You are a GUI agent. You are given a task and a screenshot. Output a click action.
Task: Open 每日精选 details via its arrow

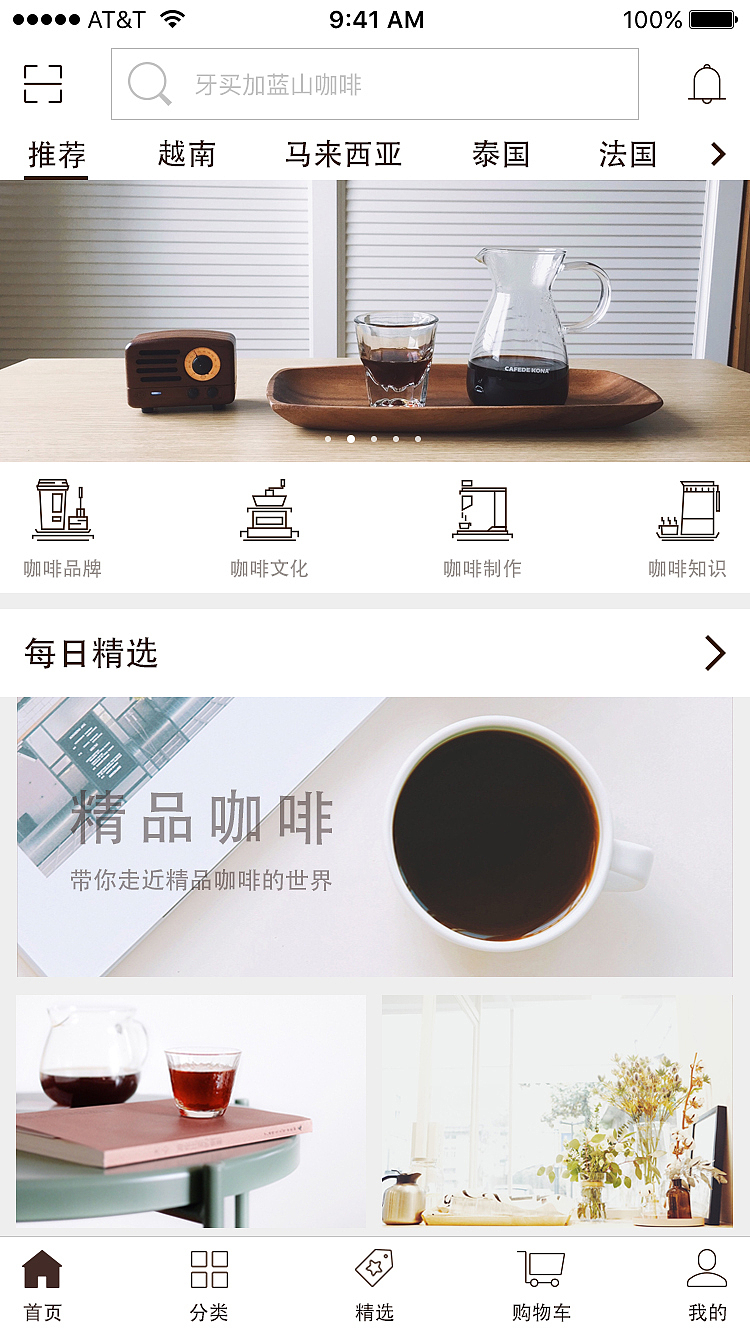714,652
